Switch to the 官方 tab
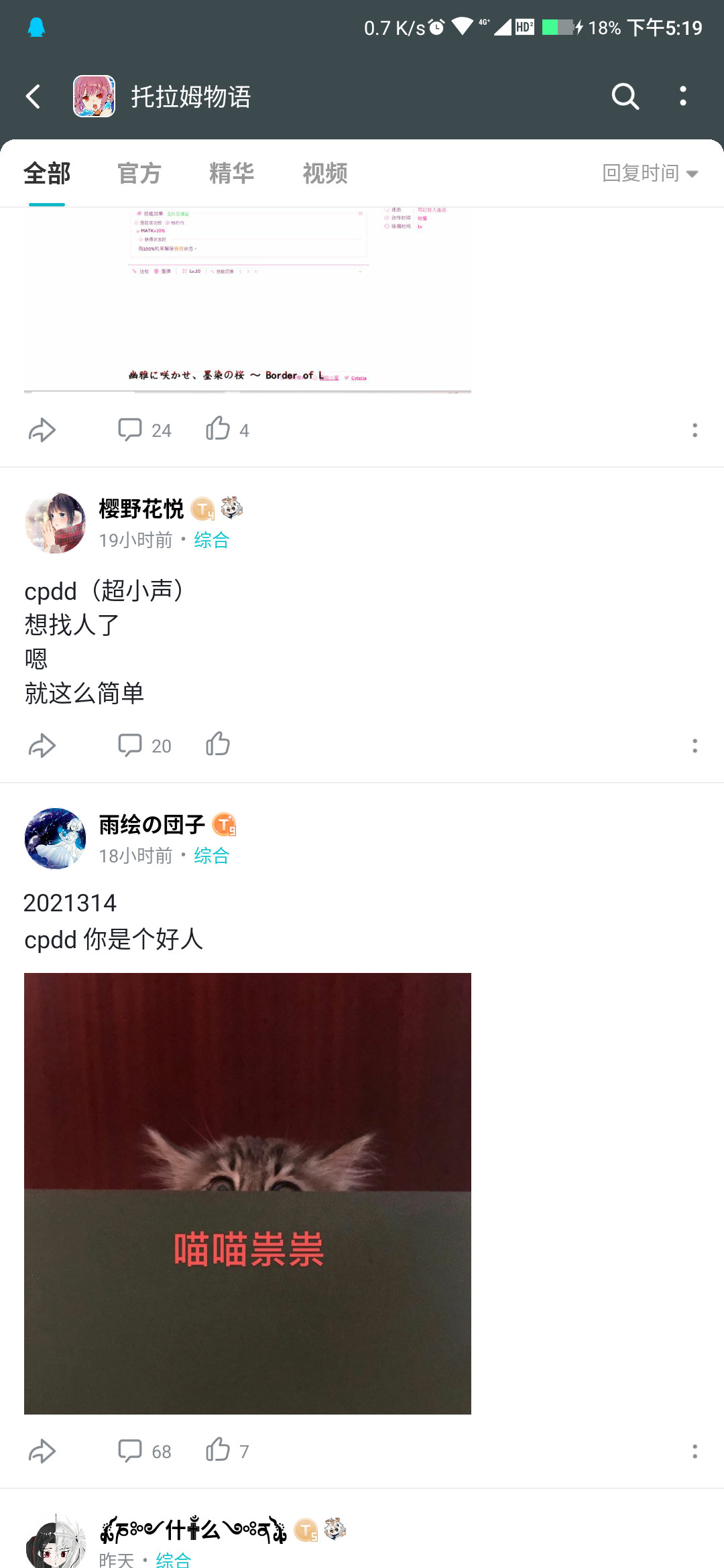This screenshot has width=724, height=1568. pyautogui.click(x=139, y=174)
